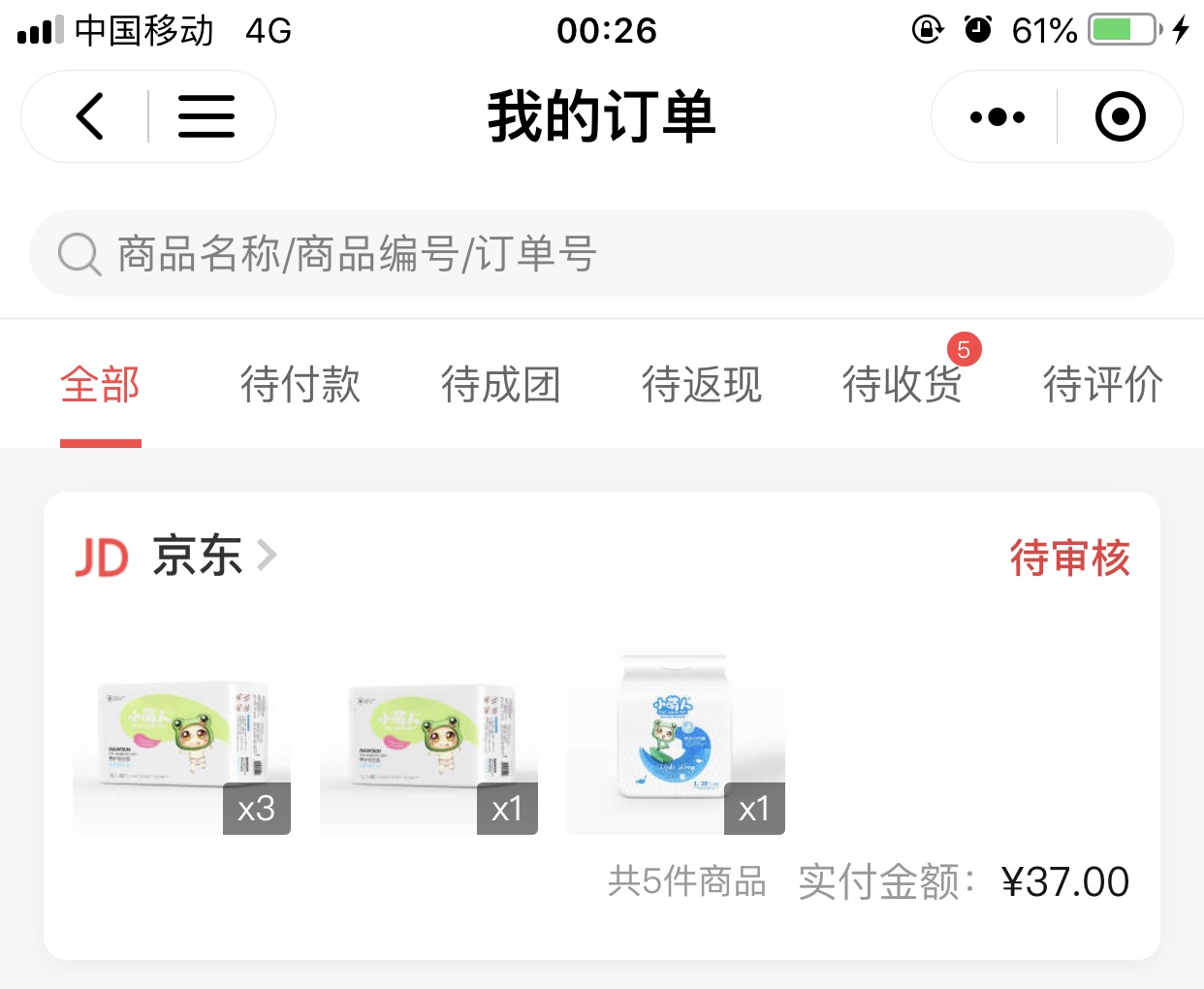
Task: Tap the order search field
Action: tap(601, 254)
